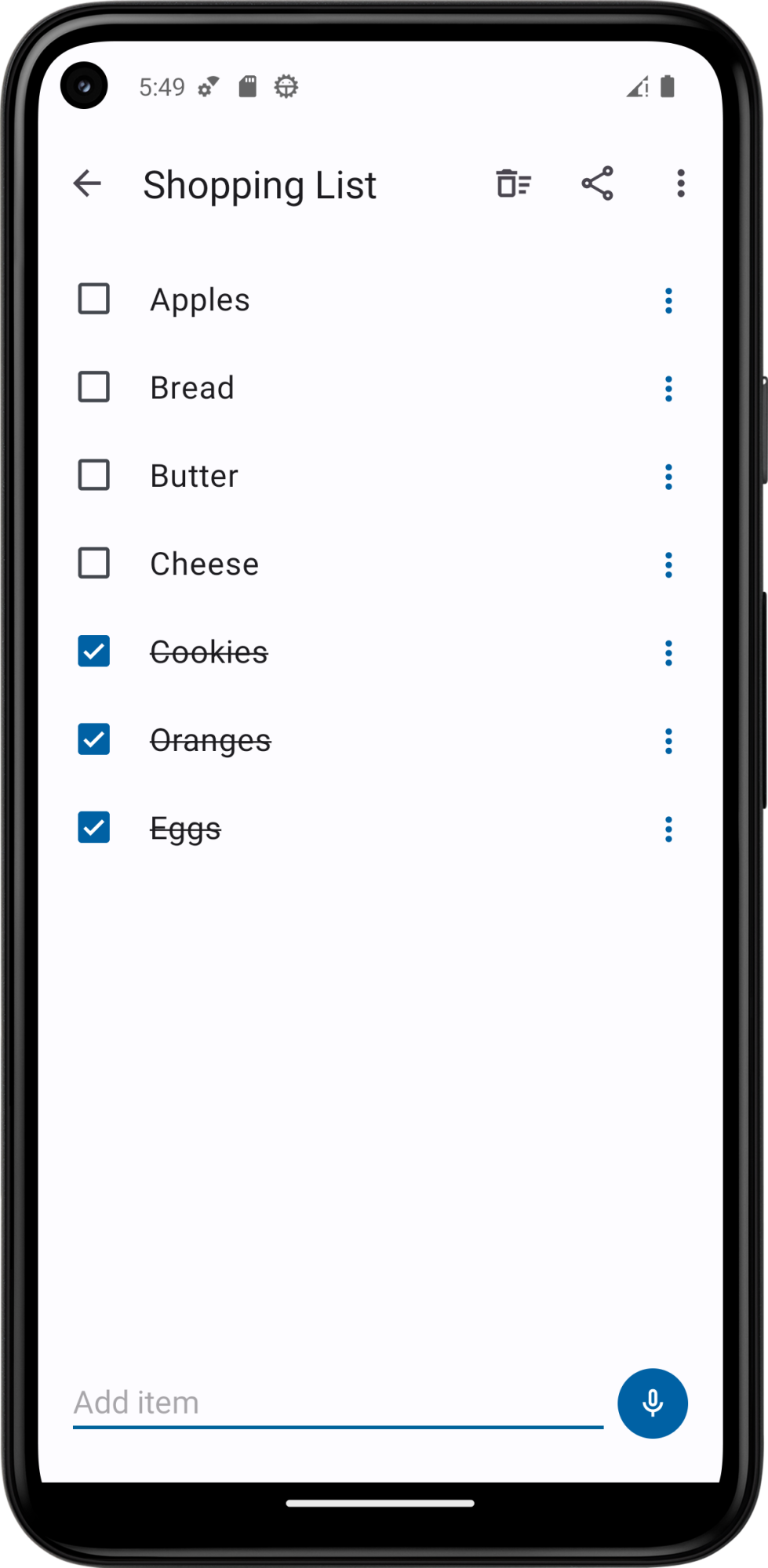Start voice input with the microphone button
Screen dimensions: 768x1568
[653, 1403]
